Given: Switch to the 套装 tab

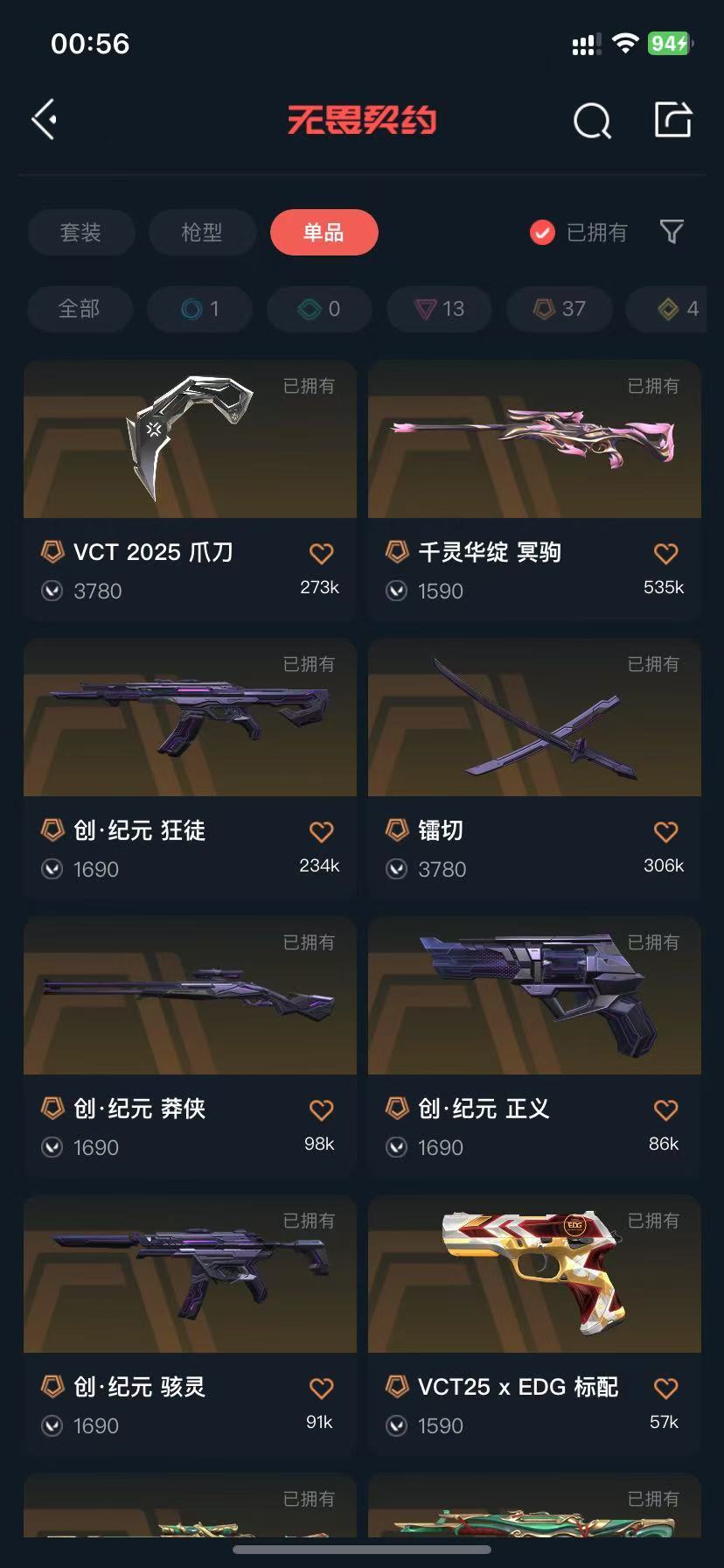Looking at the screenshot, I should tap(80, 233).
